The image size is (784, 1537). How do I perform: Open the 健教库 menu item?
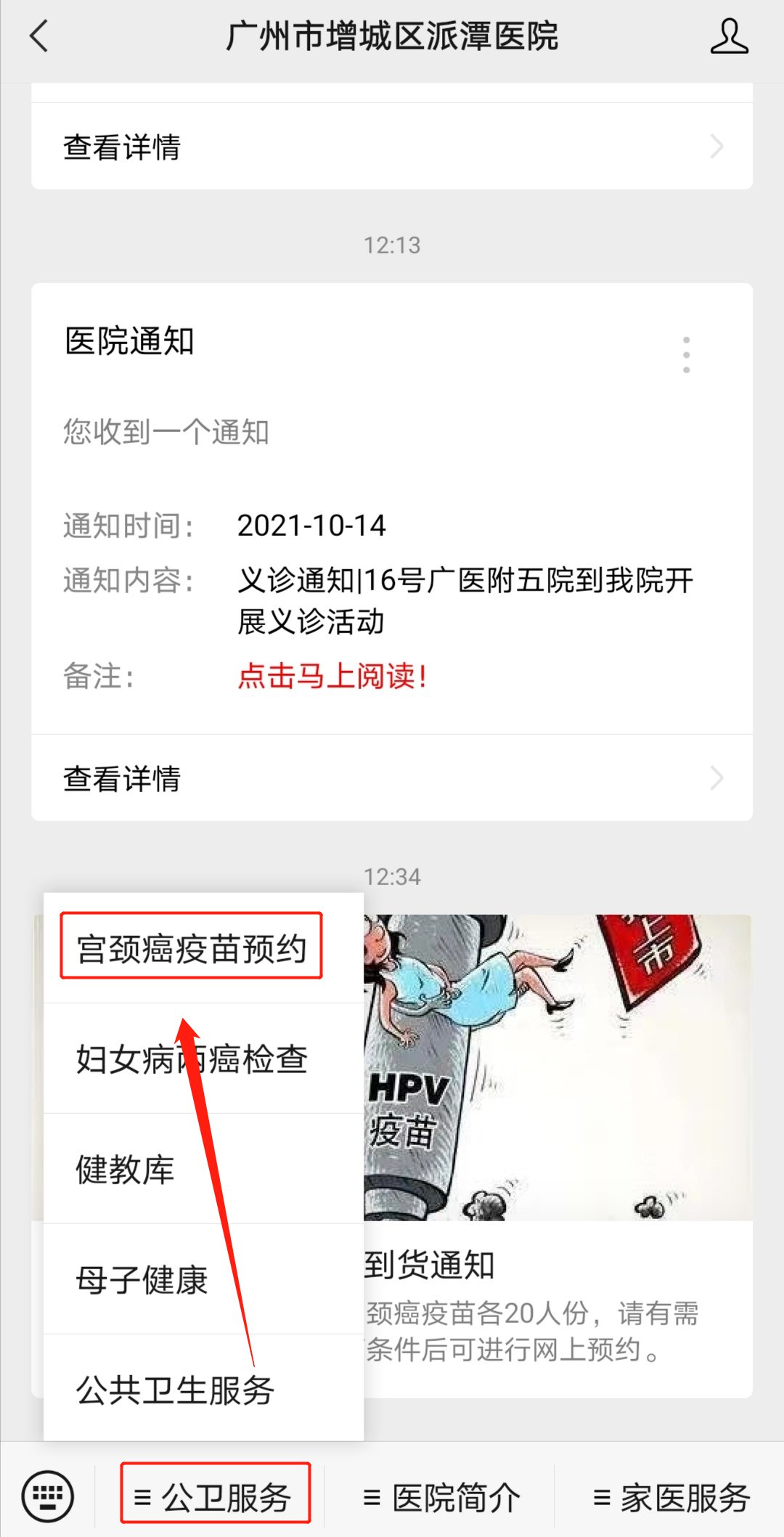click(x=127, y=1169)
